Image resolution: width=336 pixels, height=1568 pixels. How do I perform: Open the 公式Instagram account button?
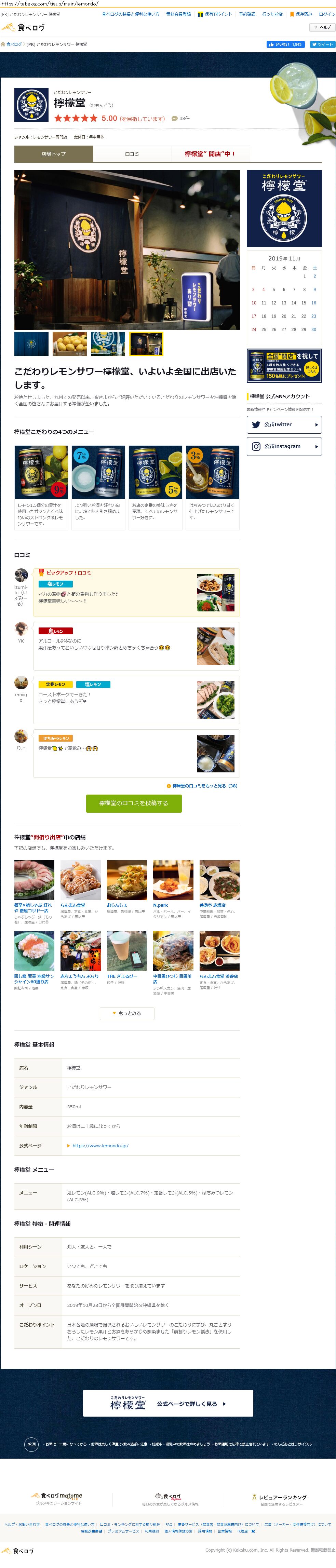click(x=284, y=446)
